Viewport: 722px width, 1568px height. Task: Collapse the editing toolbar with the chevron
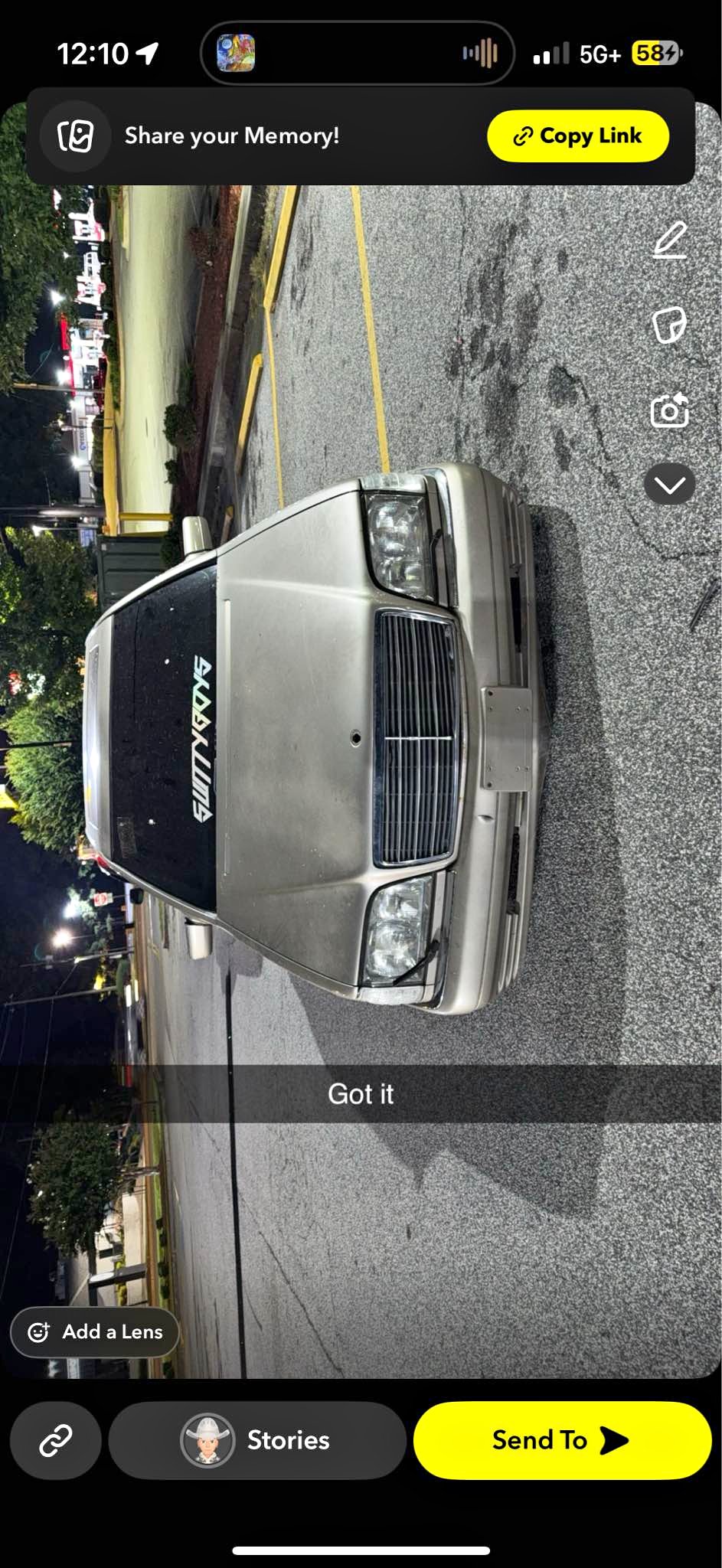[x=670, y=483]
